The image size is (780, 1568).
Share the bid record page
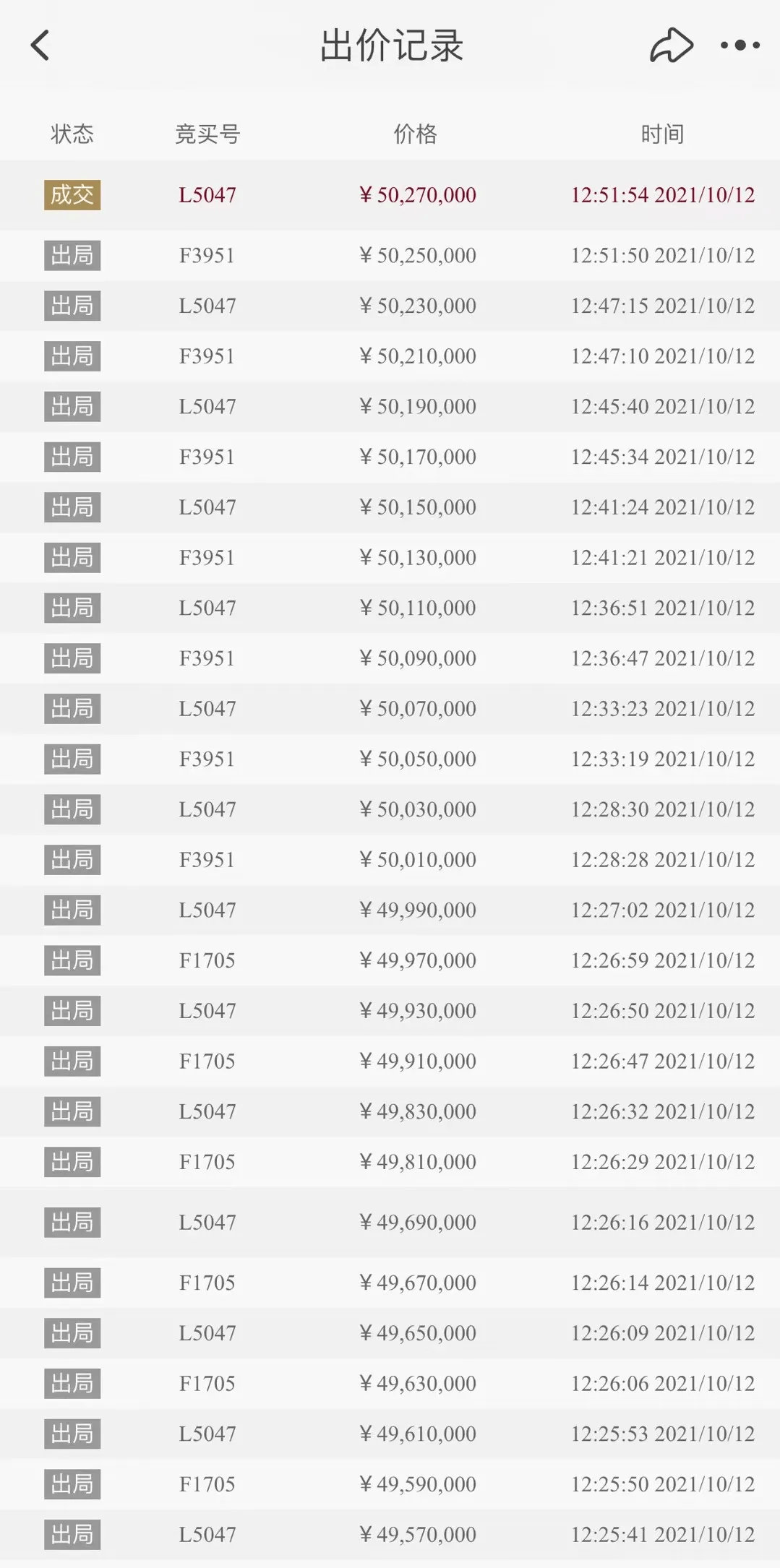[x=672, y=46]
